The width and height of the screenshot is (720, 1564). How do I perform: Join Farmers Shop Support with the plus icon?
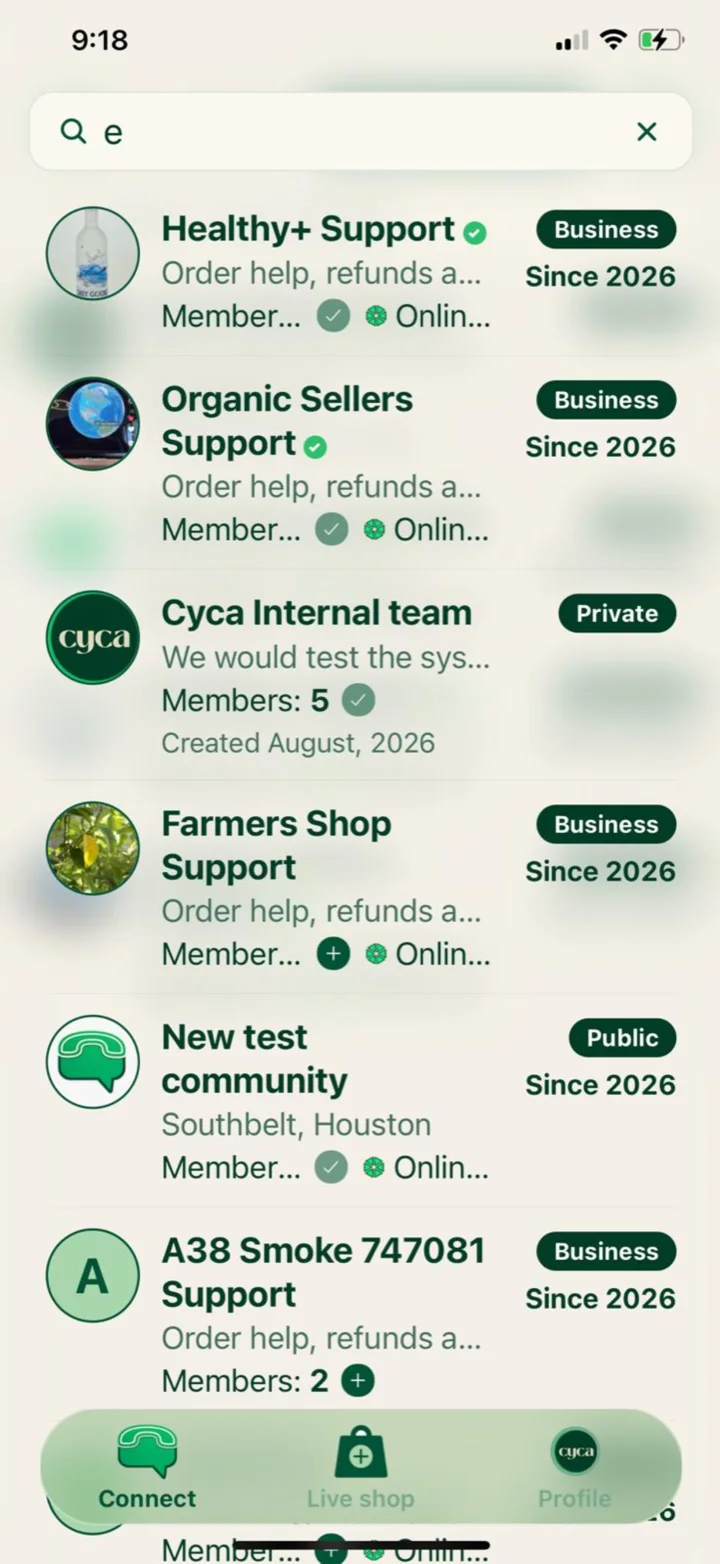coord(333,954)
